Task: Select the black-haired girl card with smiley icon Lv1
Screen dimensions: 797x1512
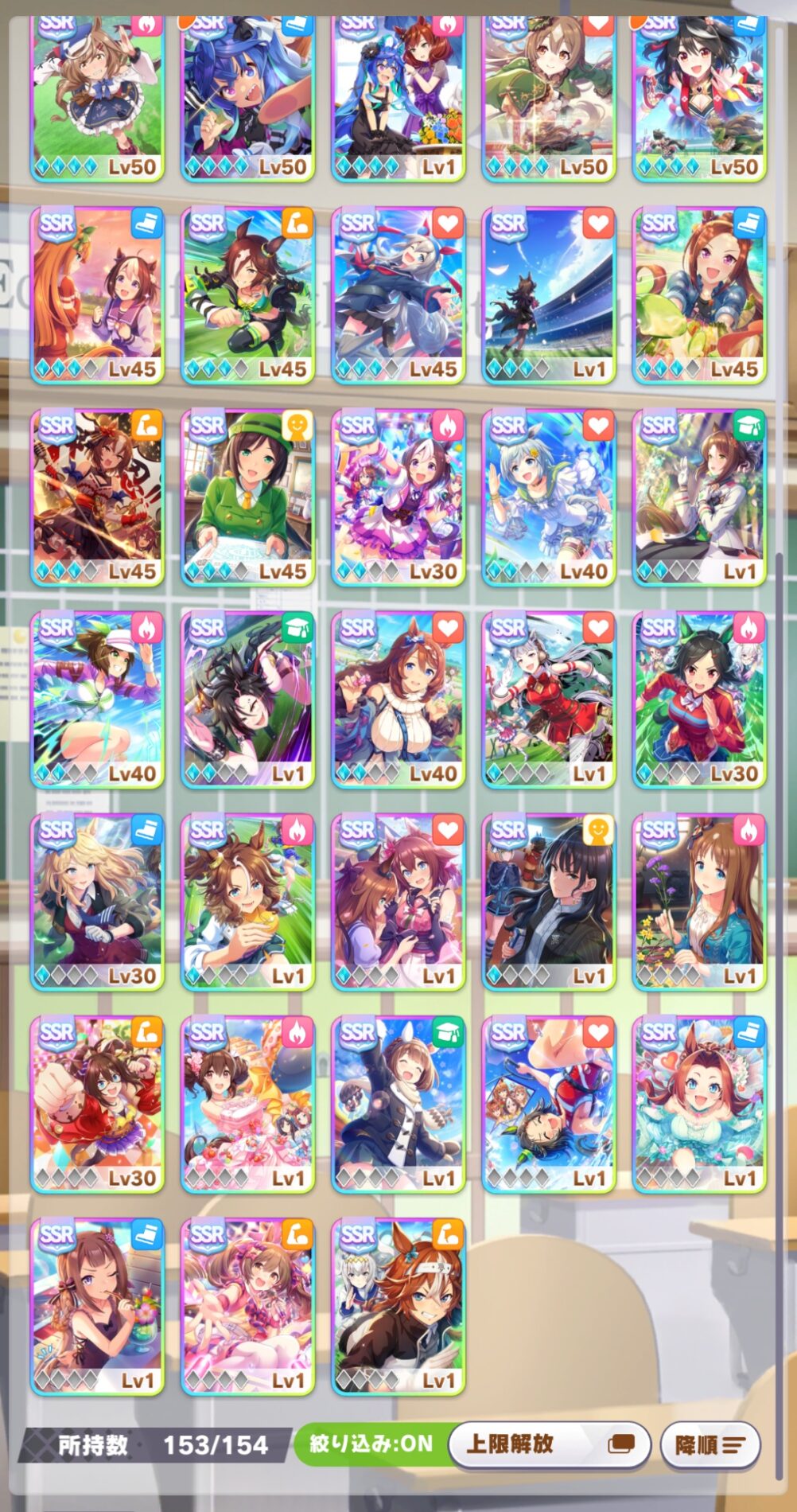Action: 549,902
